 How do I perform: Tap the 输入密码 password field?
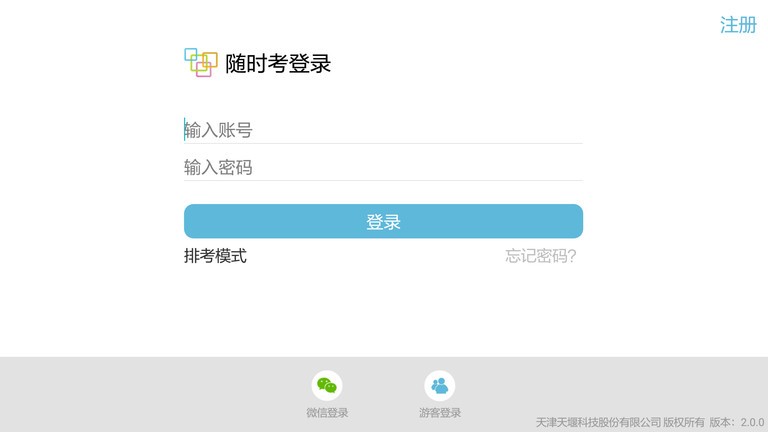pos(382,167)
